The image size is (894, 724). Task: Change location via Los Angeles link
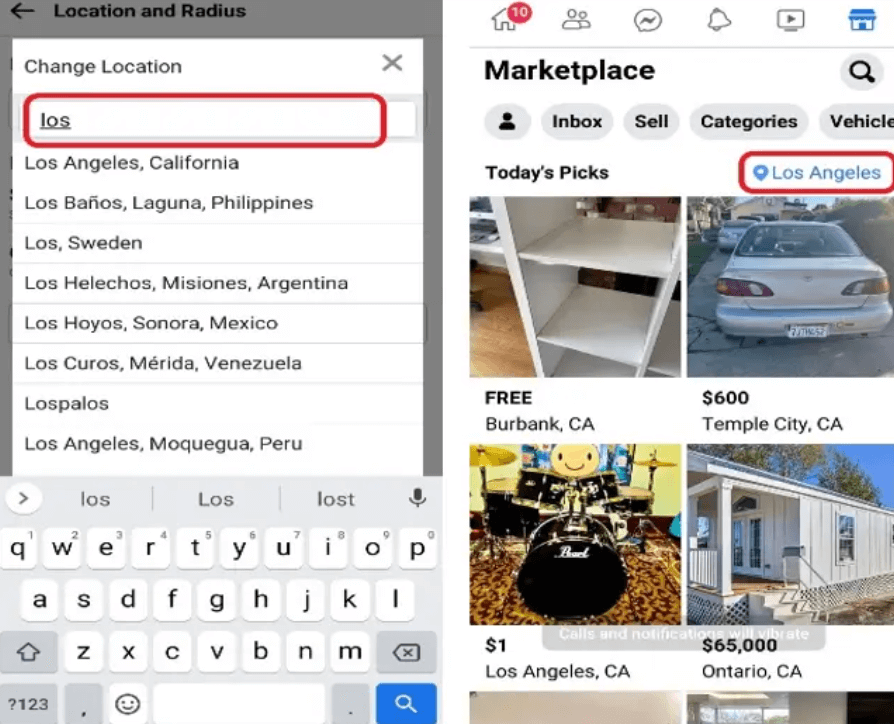(x=816, y=173)
